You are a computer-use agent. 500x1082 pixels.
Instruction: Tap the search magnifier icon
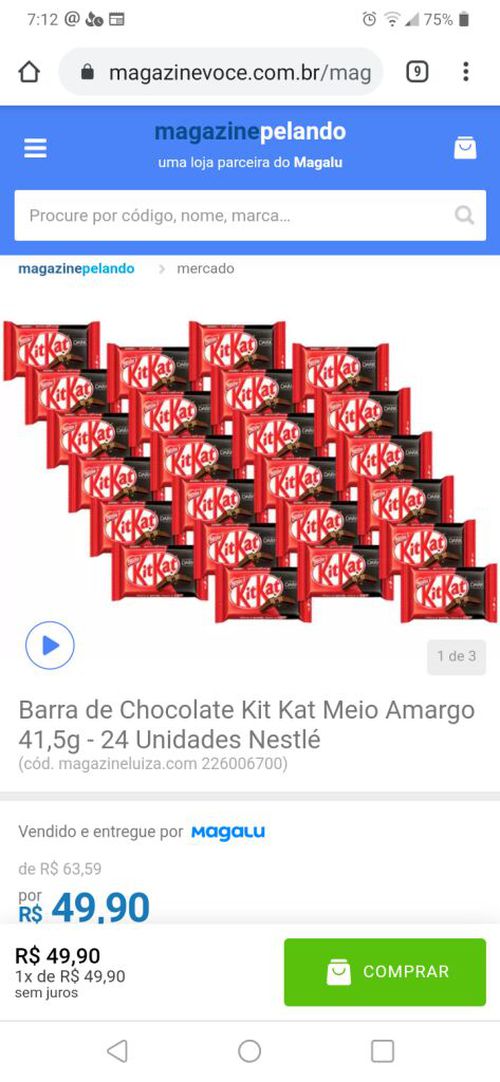[465, 216]
